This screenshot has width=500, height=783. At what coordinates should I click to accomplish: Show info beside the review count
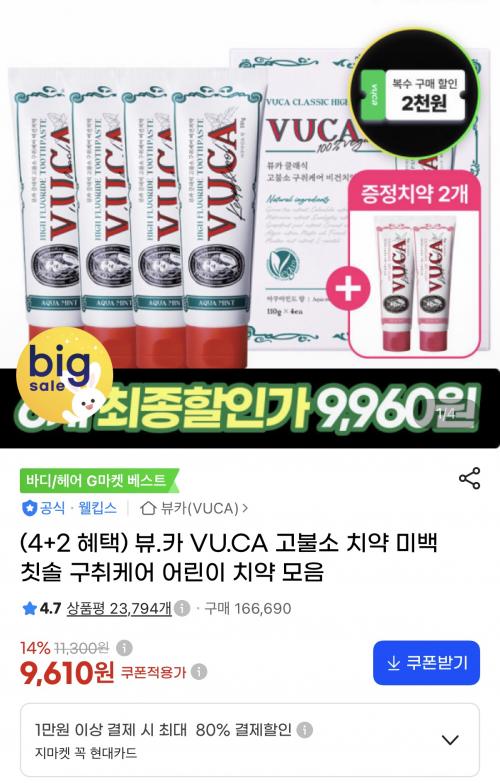click(182, 608)
